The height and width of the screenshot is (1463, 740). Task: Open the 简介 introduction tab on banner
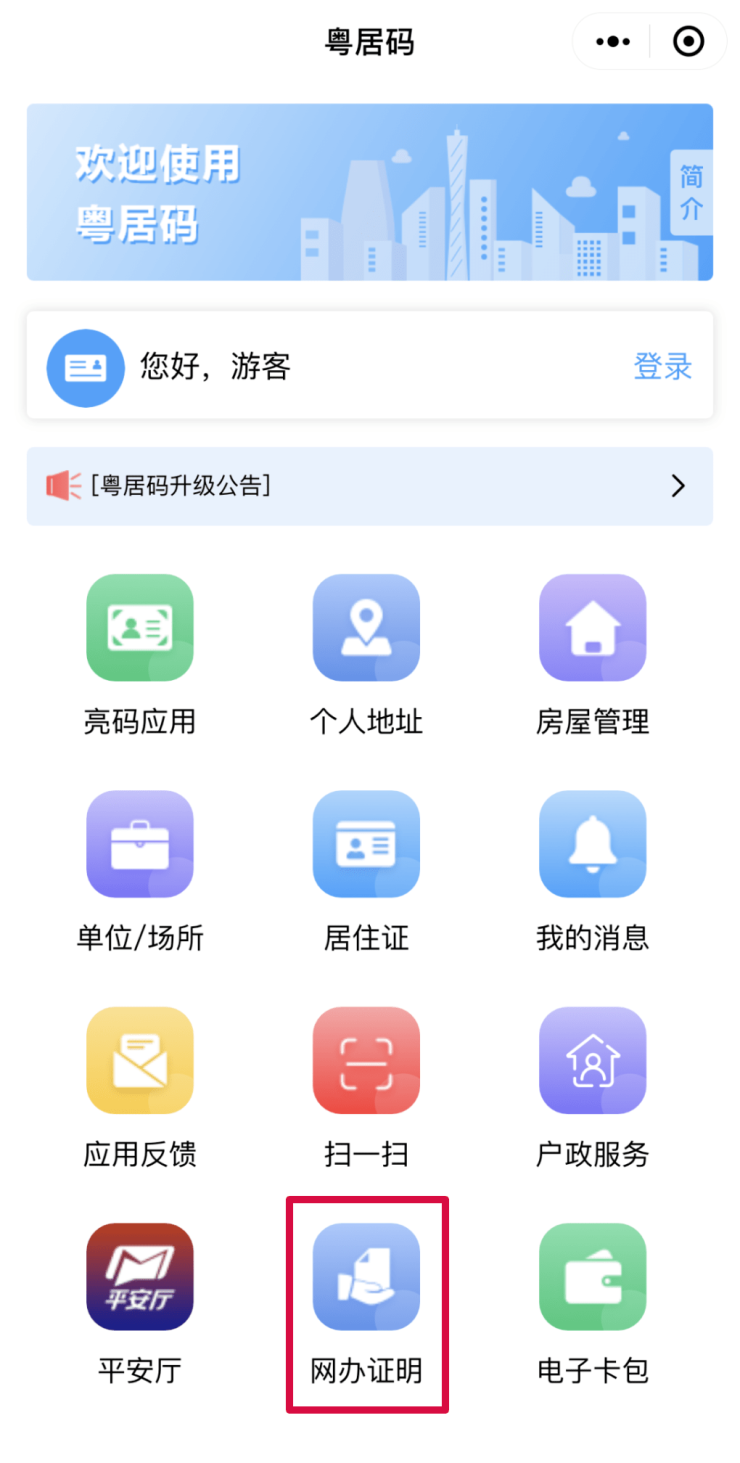(691, 193)
